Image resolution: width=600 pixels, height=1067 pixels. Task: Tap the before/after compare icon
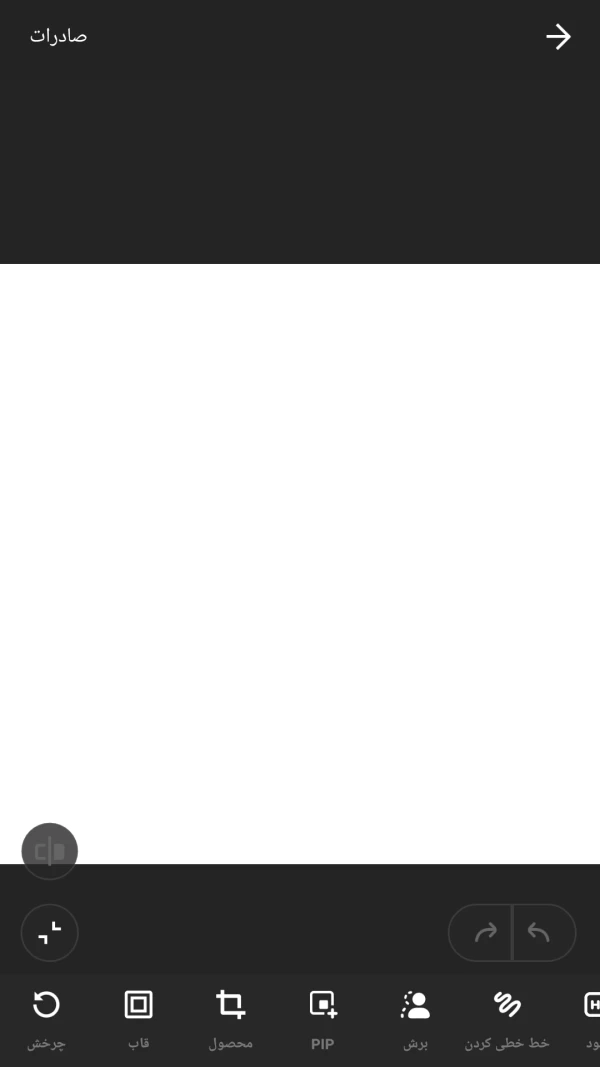(x=49, y=851)
